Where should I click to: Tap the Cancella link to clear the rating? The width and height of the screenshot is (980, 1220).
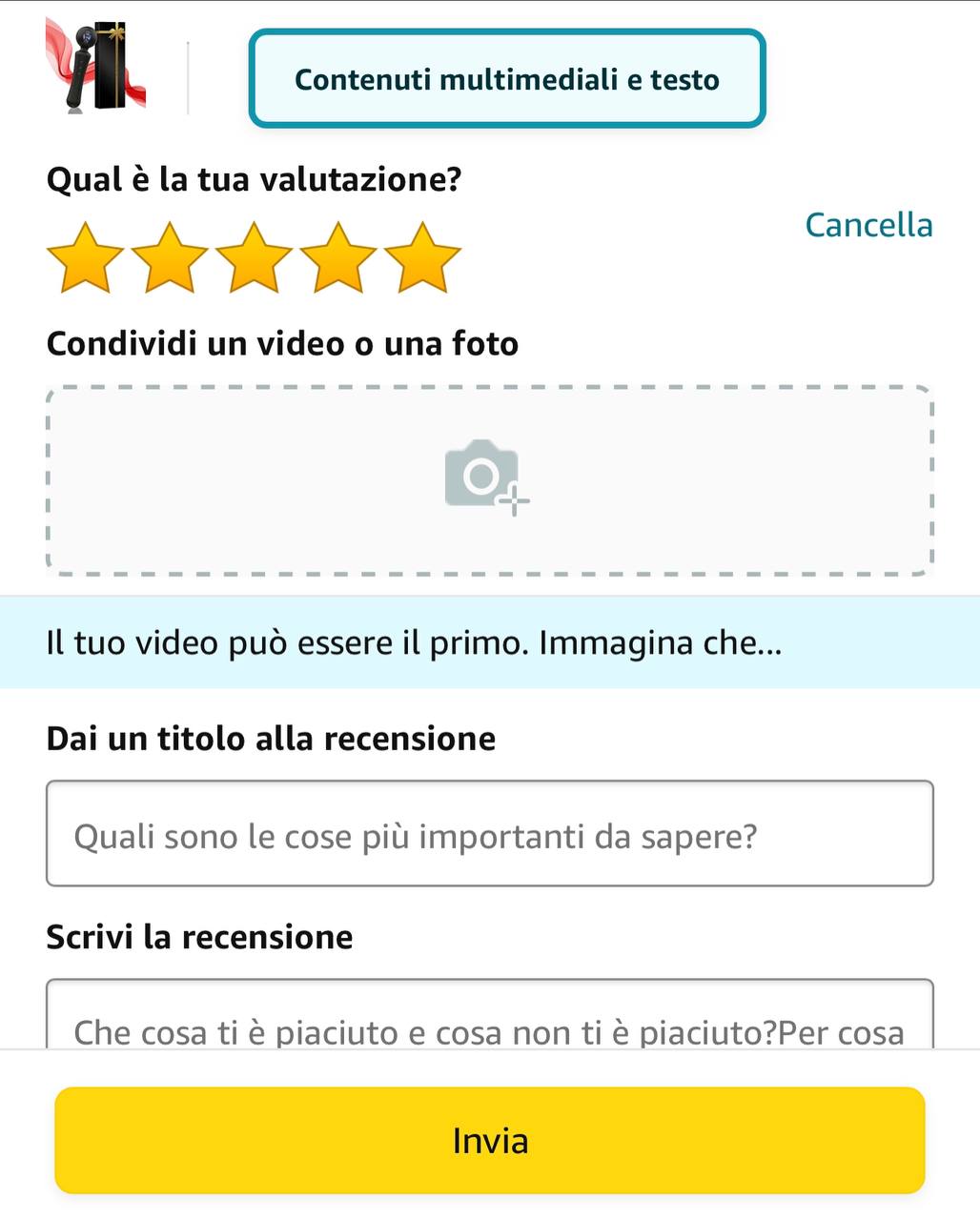pyautogui.click(x=868, y=225)
